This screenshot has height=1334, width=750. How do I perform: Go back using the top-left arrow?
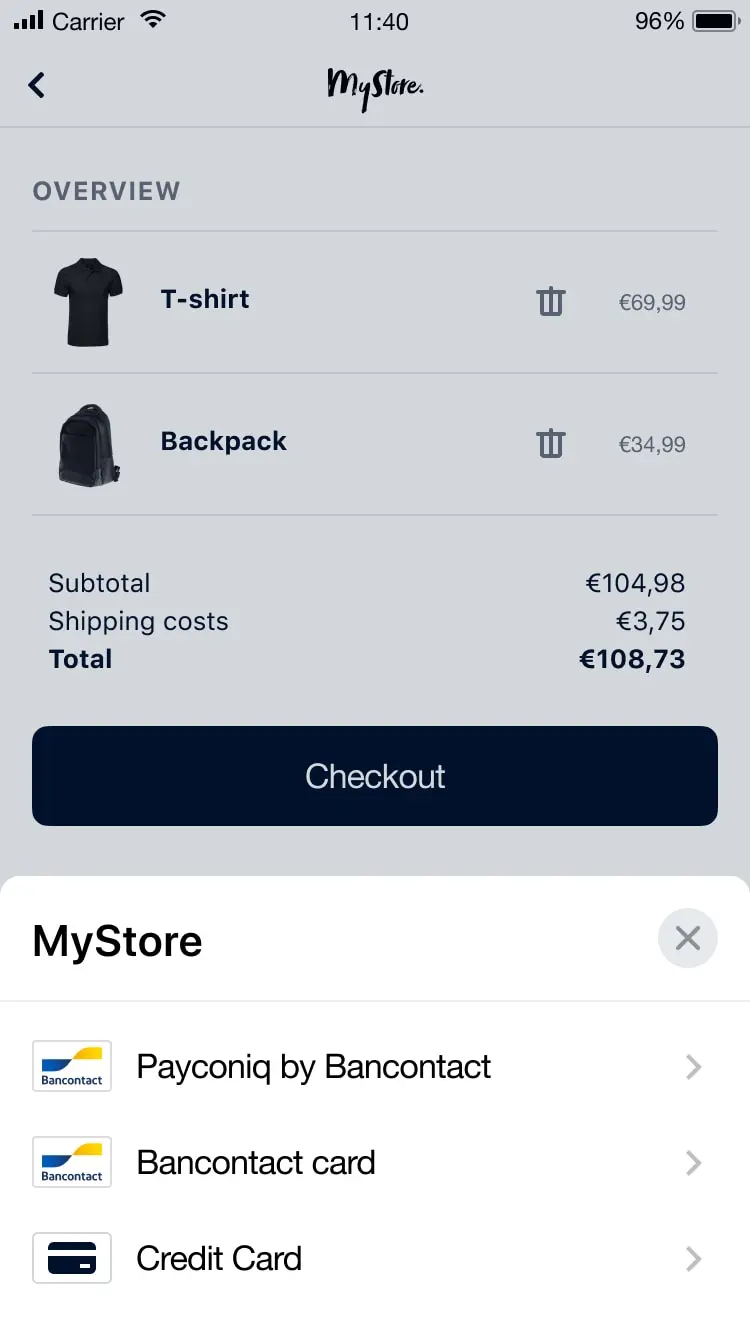point(37,85)
